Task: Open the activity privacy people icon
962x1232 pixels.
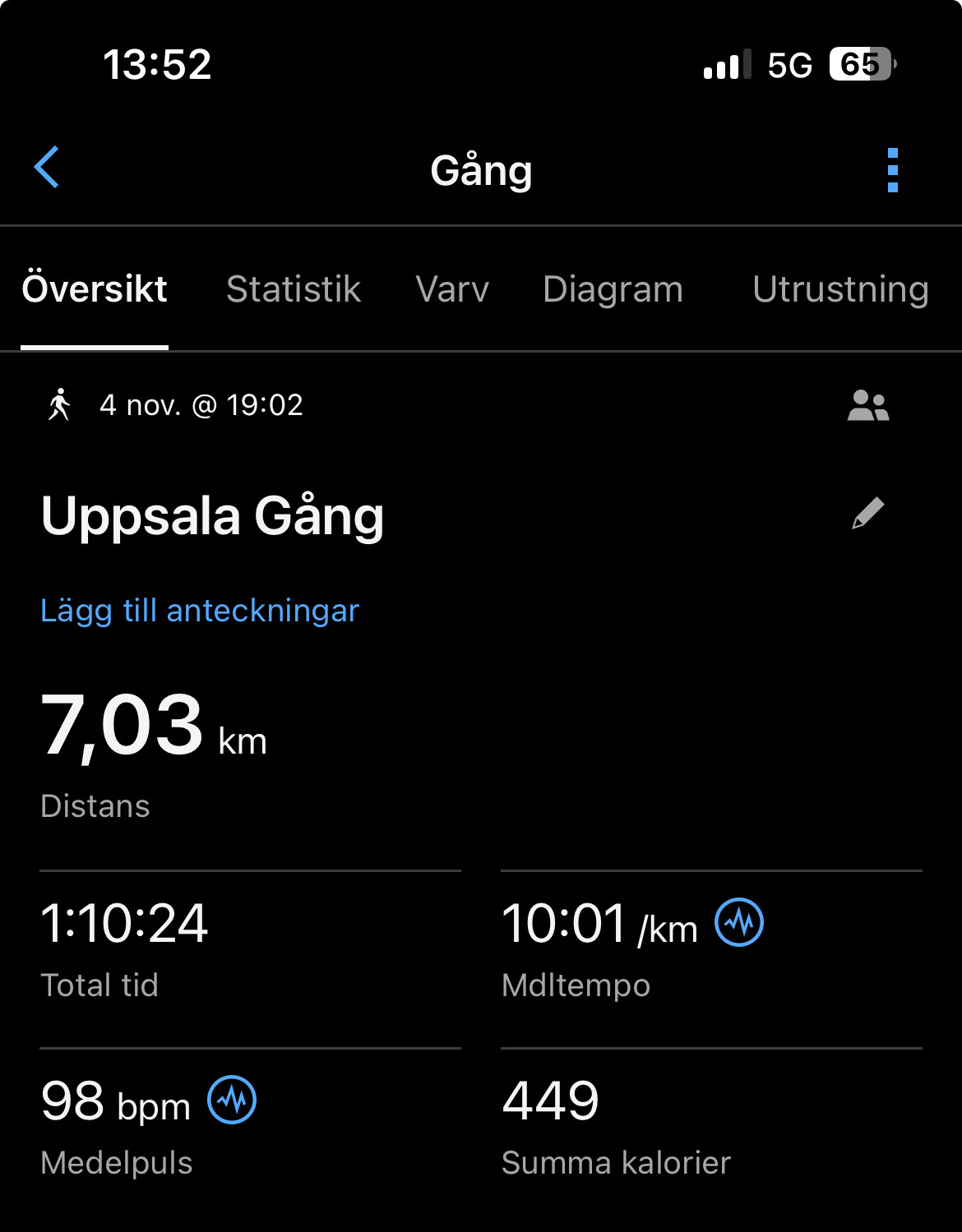Action: tap(868, 405)
